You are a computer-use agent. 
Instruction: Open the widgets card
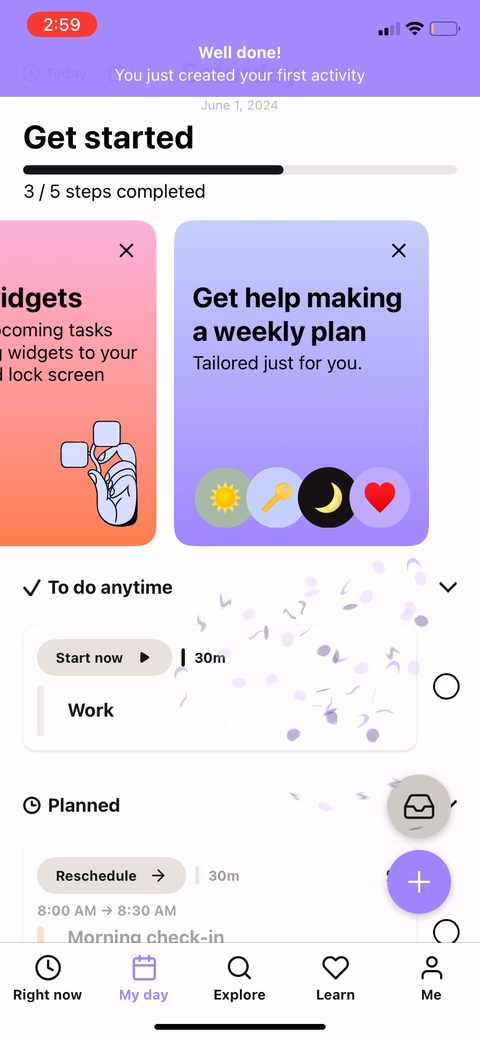tap(78, 383)
